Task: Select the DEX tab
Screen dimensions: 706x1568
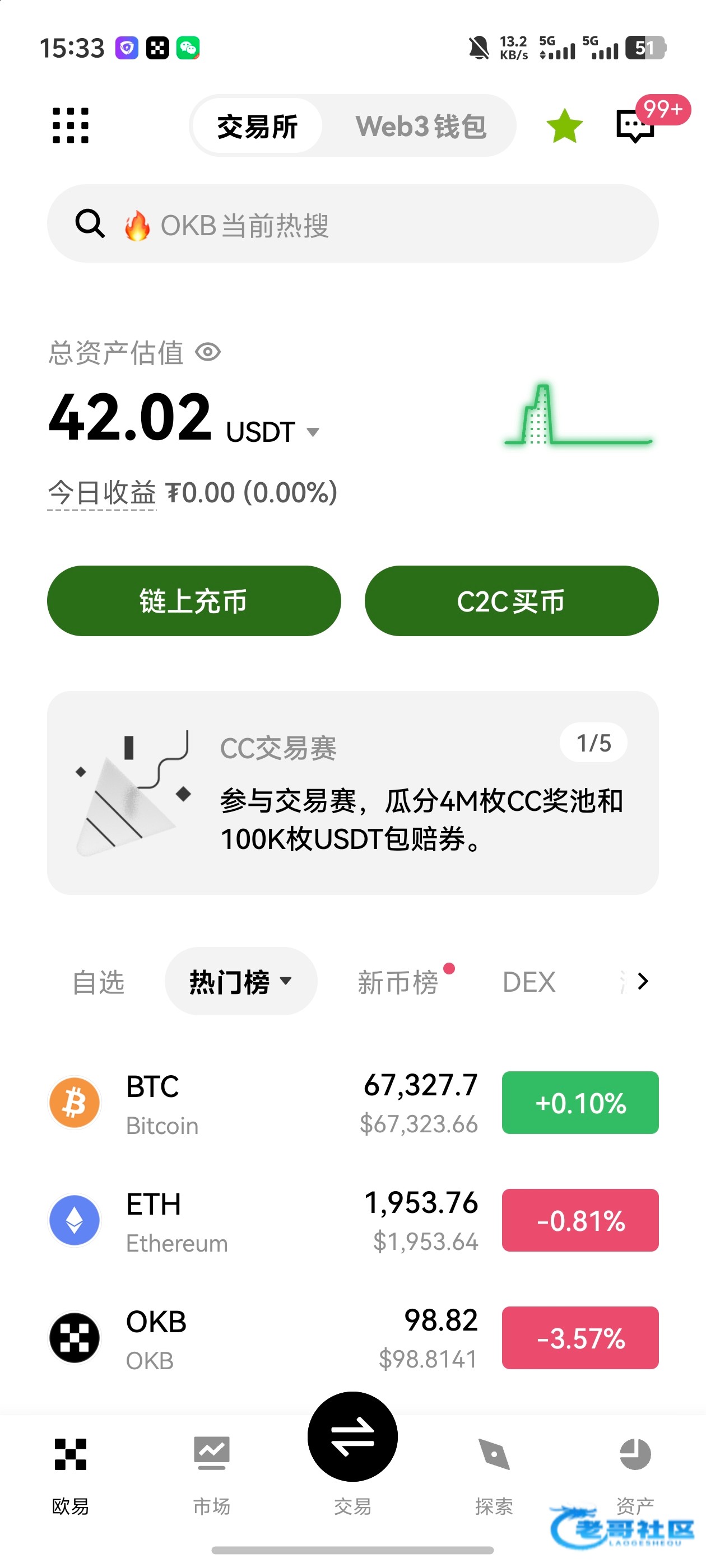Action: pos(528,981)
